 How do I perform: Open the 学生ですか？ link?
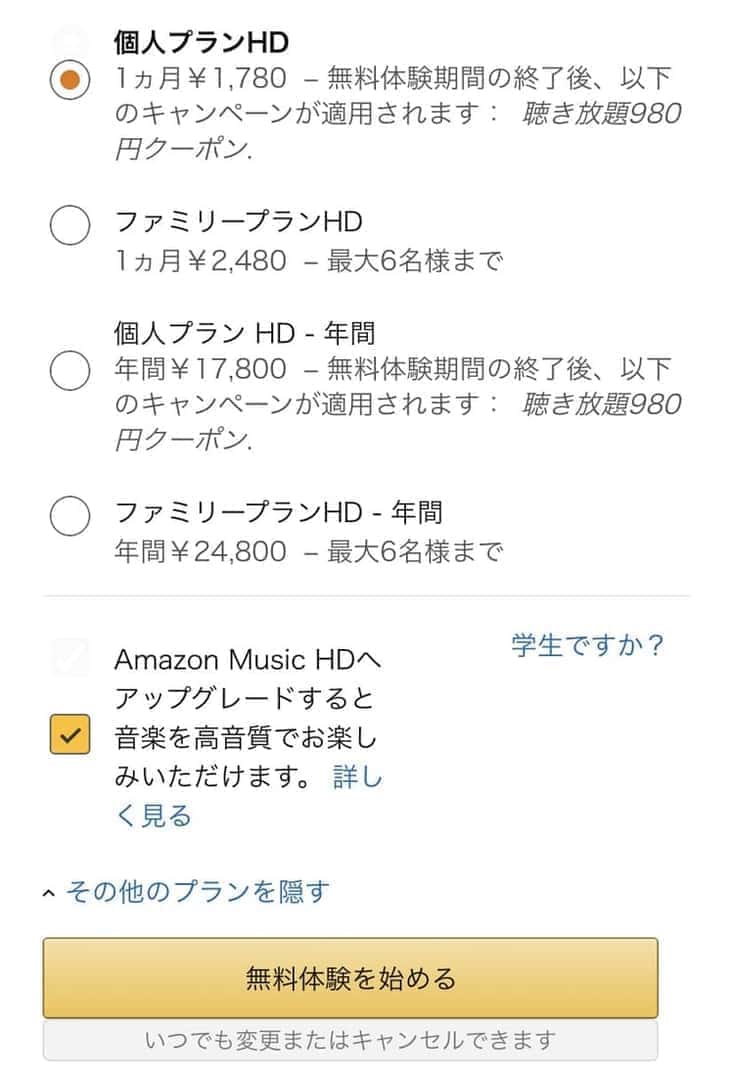587,645
